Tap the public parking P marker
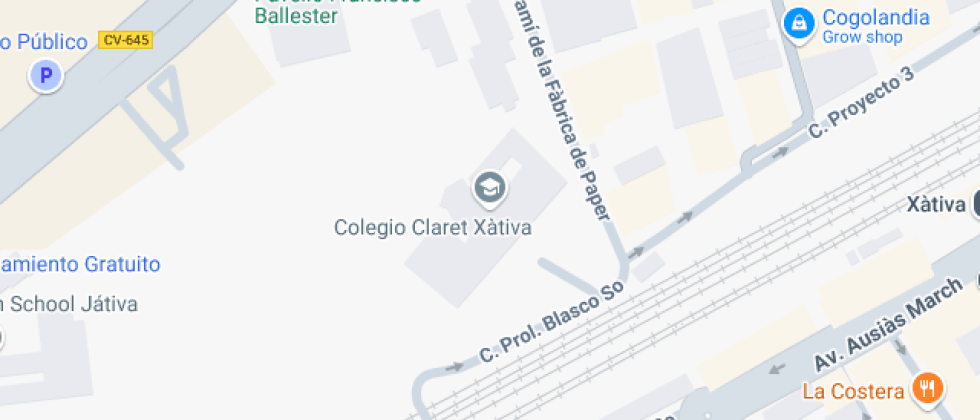This screenshot has width=980, height=420. [x=45, y=75]
